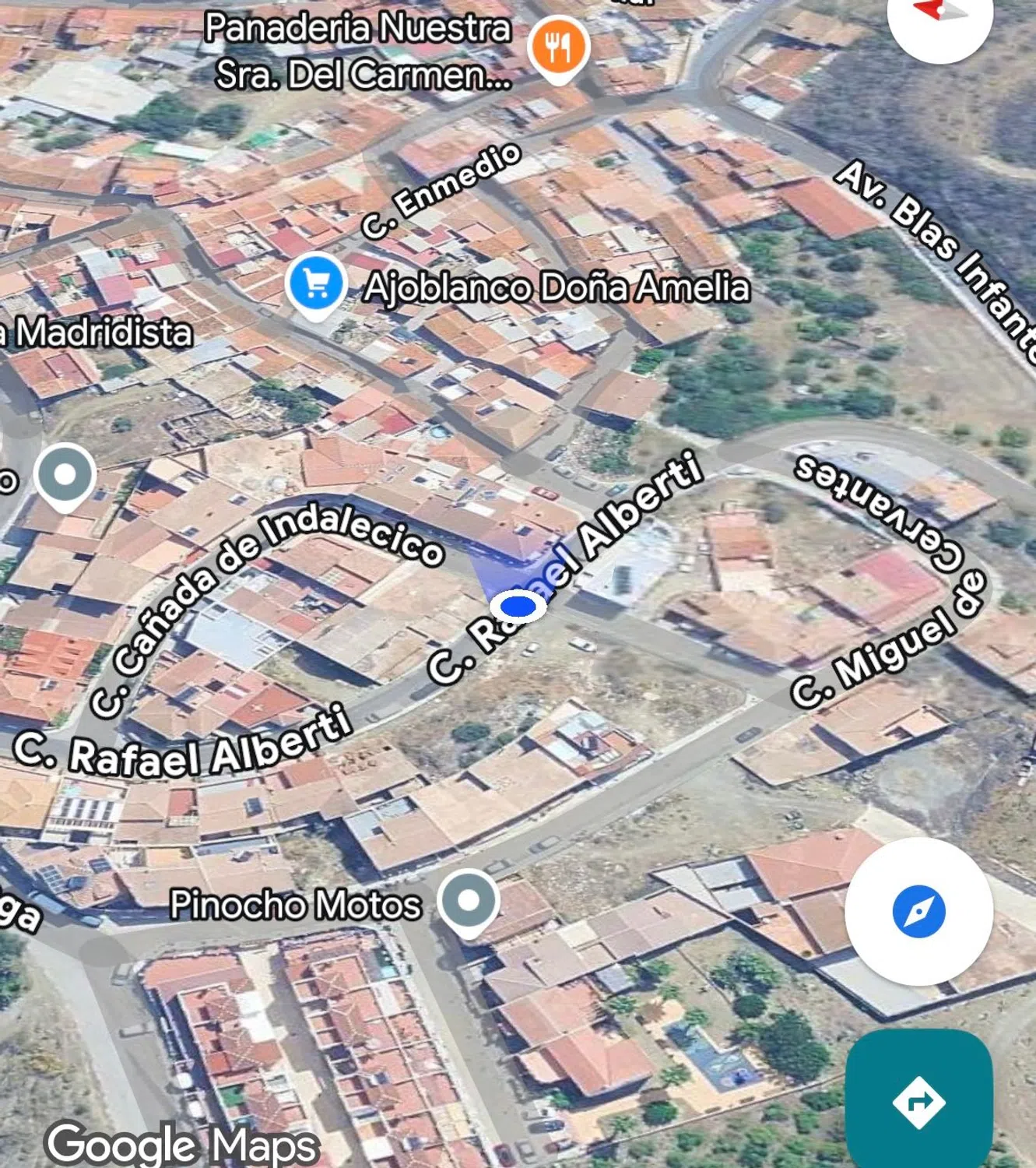Open directions with the teal arrow button
The height and width of the screenshot is (1168, 1036).
918,1101
